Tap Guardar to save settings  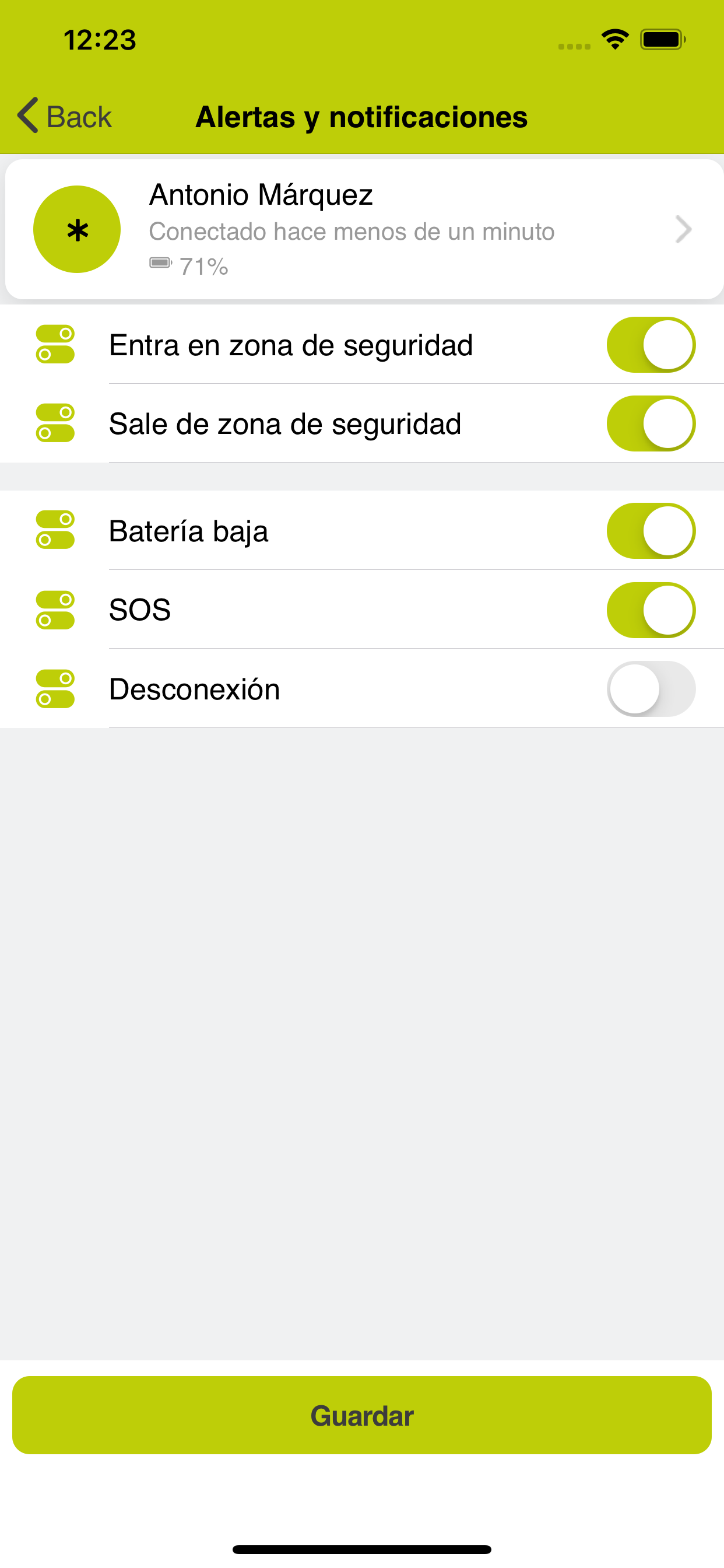pyautogui.click(x=362, y=1415)
